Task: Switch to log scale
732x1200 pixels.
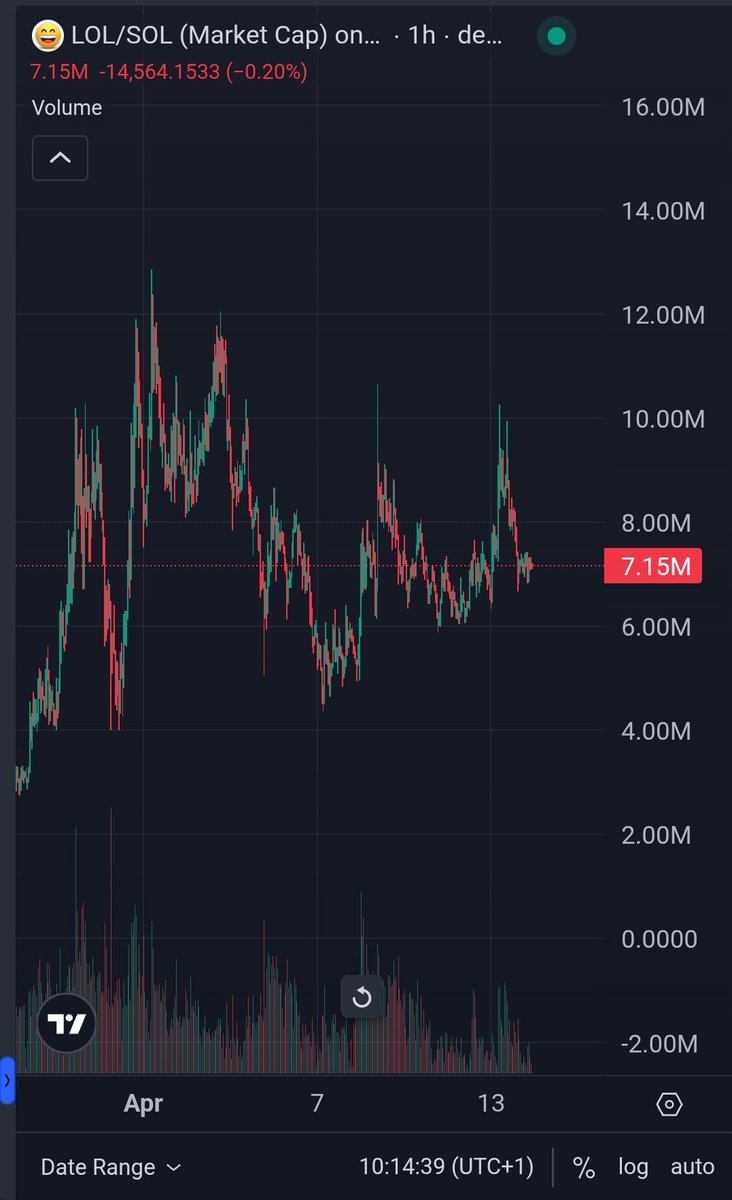Action: 632,1167
